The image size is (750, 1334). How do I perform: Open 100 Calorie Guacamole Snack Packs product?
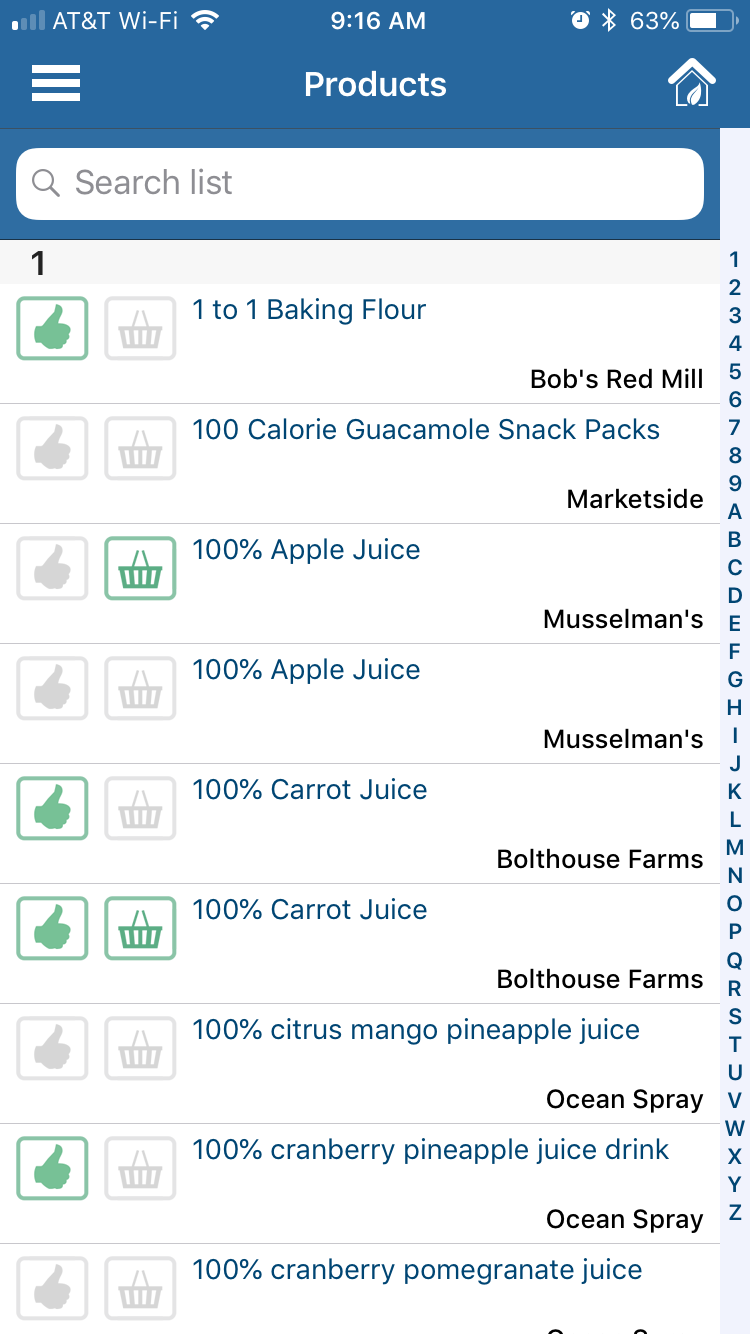click(426, 430)
